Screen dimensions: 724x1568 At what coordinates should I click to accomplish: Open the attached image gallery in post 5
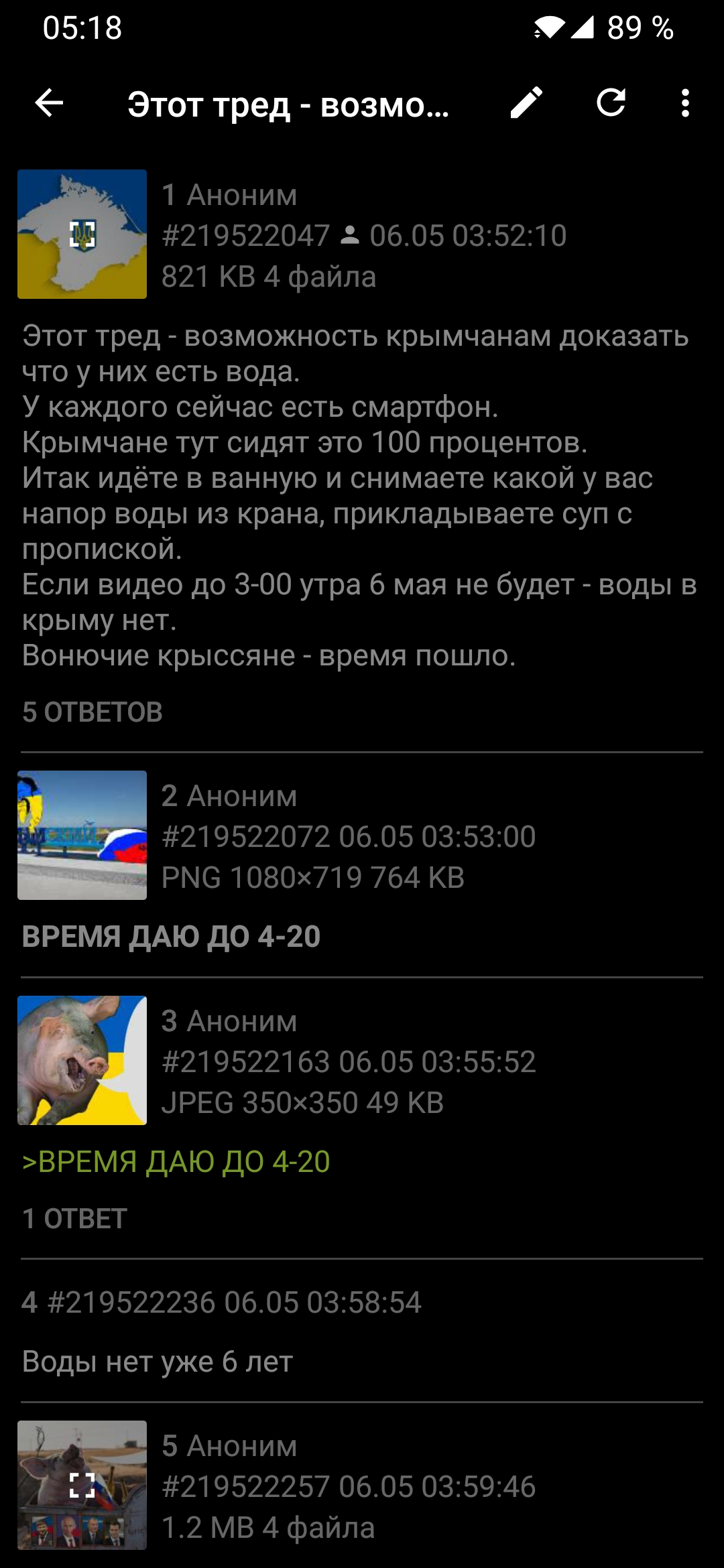click(82, 1485)
